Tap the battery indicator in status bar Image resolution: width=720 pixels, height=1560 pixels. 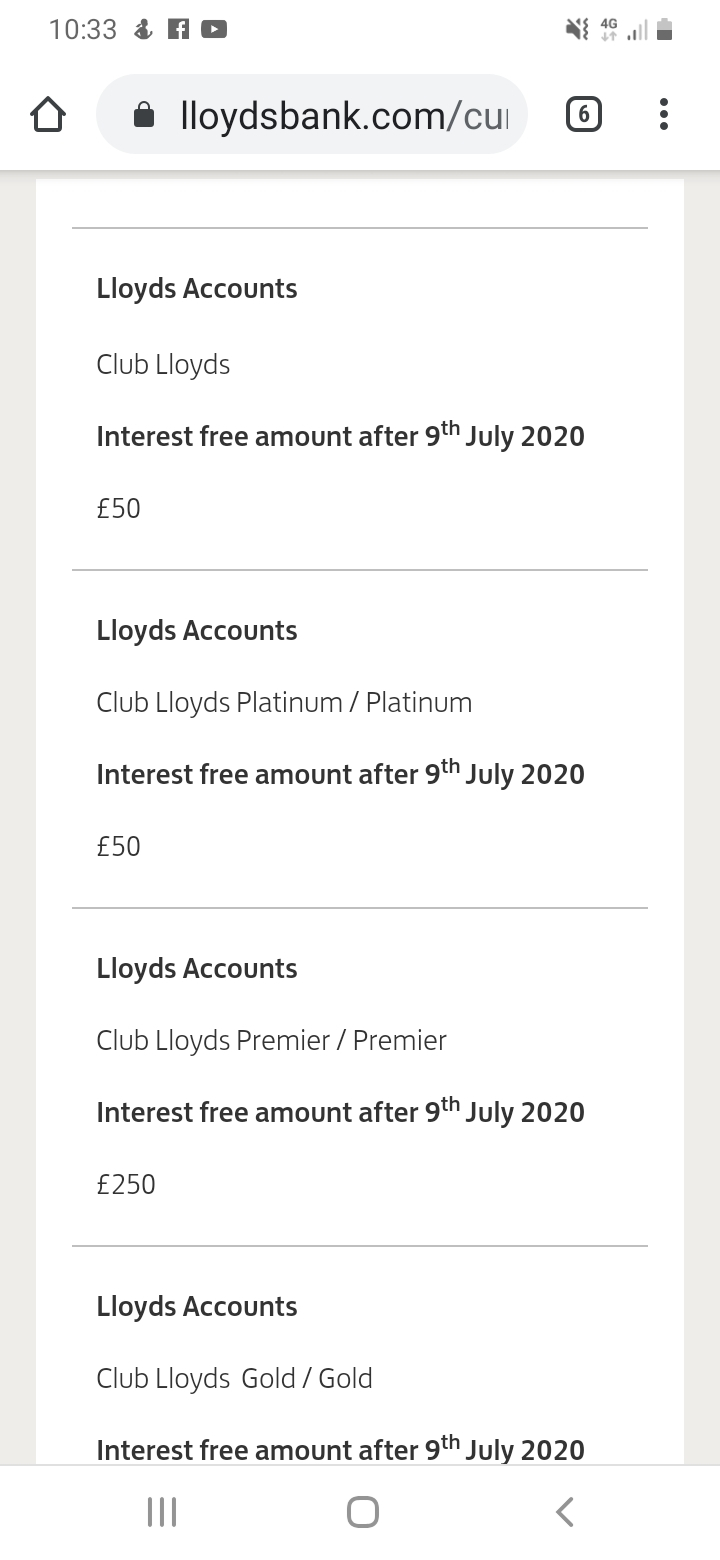point(665,30)
